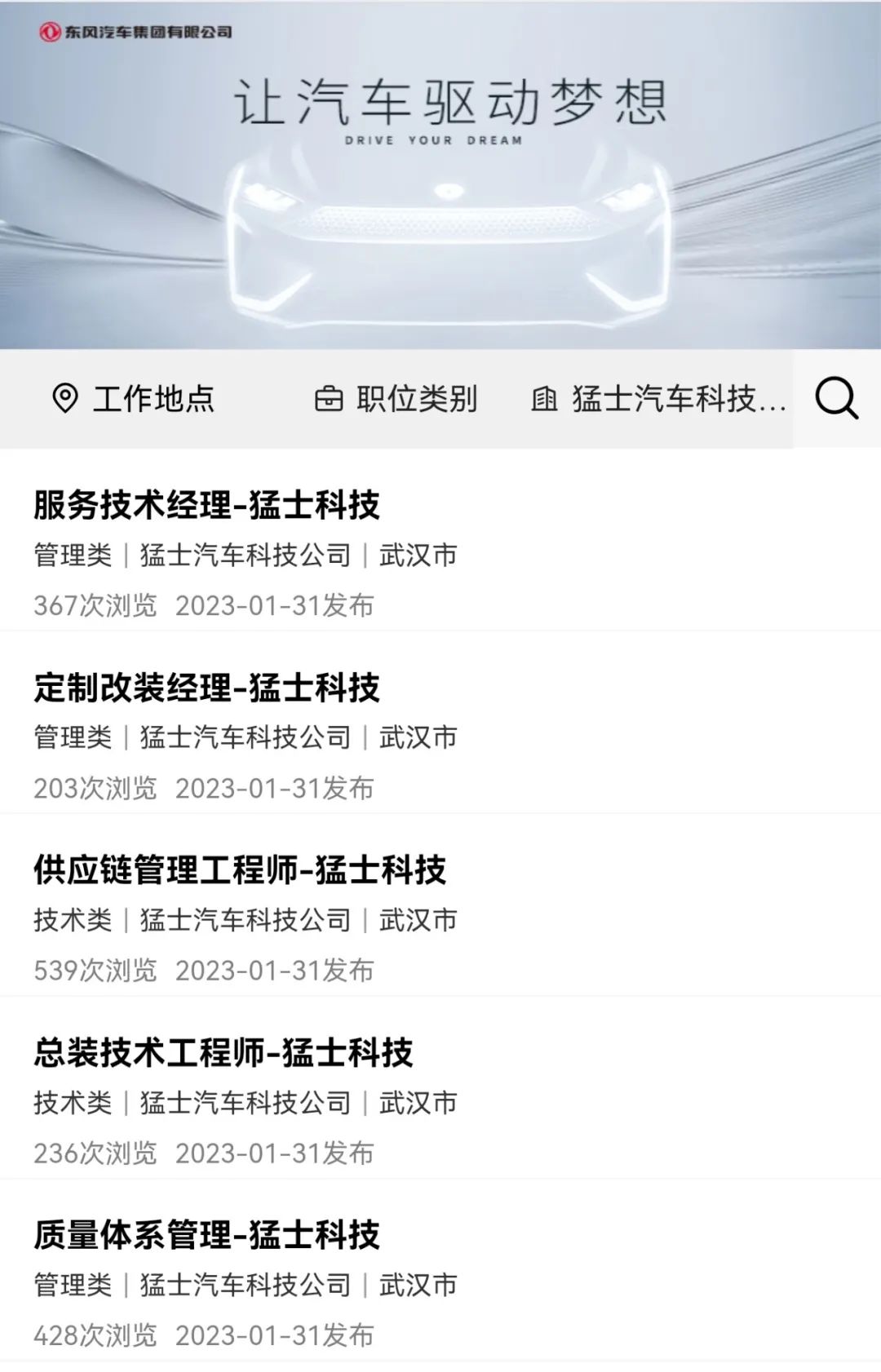This screenshot has height=1372, width=881.
Task: View the 供应链管理工程师-猛士科技 job posting
Action: (x=240, y=870)
